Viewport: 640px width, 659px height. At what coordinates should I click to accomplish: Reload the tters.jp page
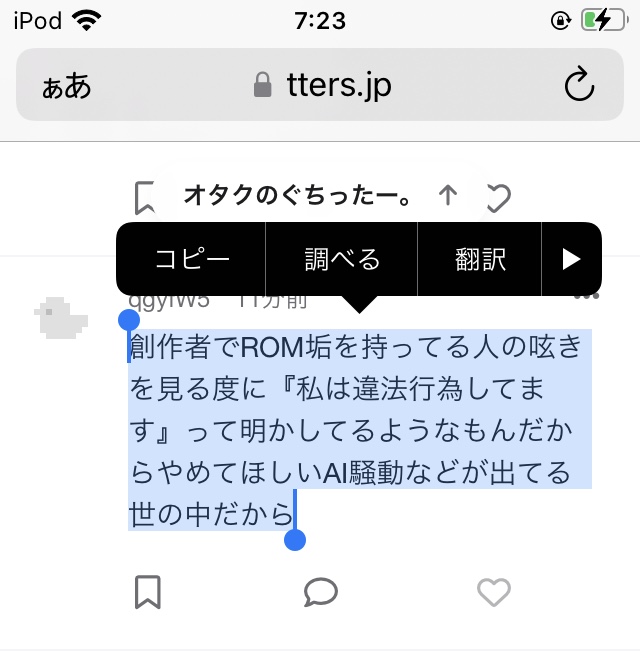(580, 86)
